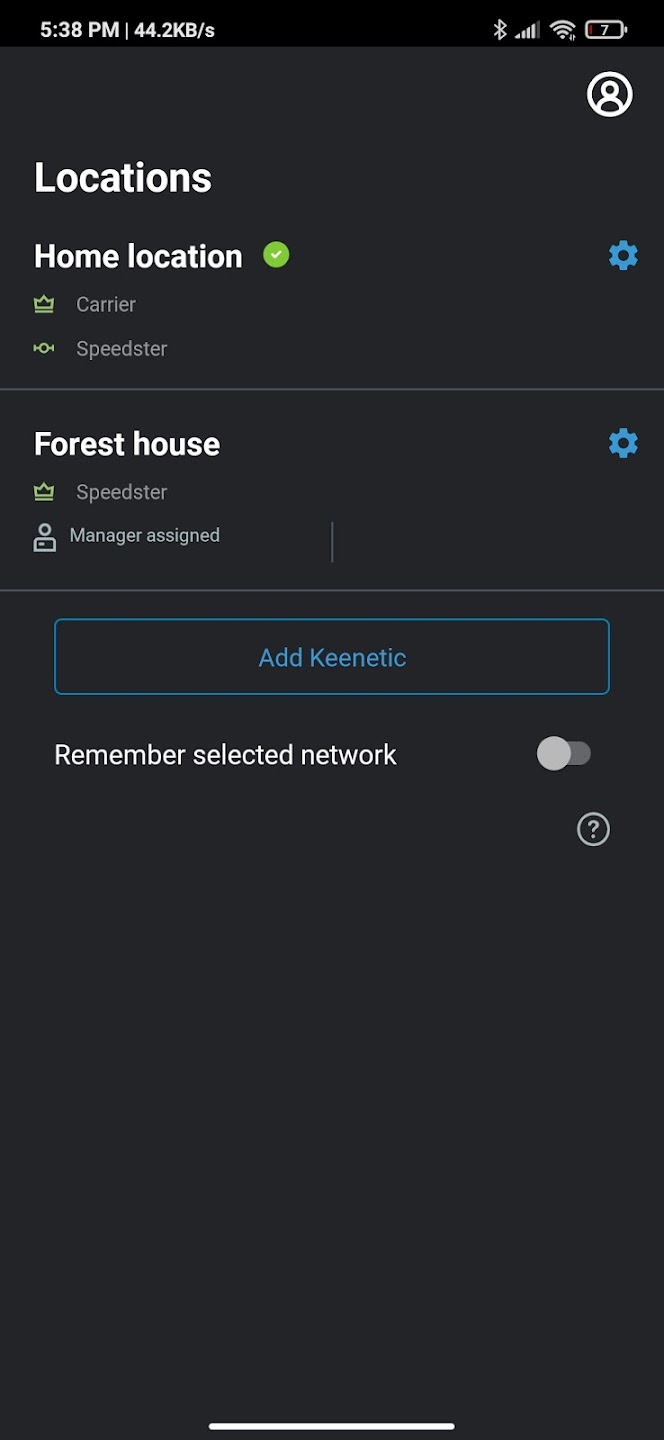Open the help question mark icon
Image resolution: width=664 pixels, height=1440 pixels.
tap(593, 829)
